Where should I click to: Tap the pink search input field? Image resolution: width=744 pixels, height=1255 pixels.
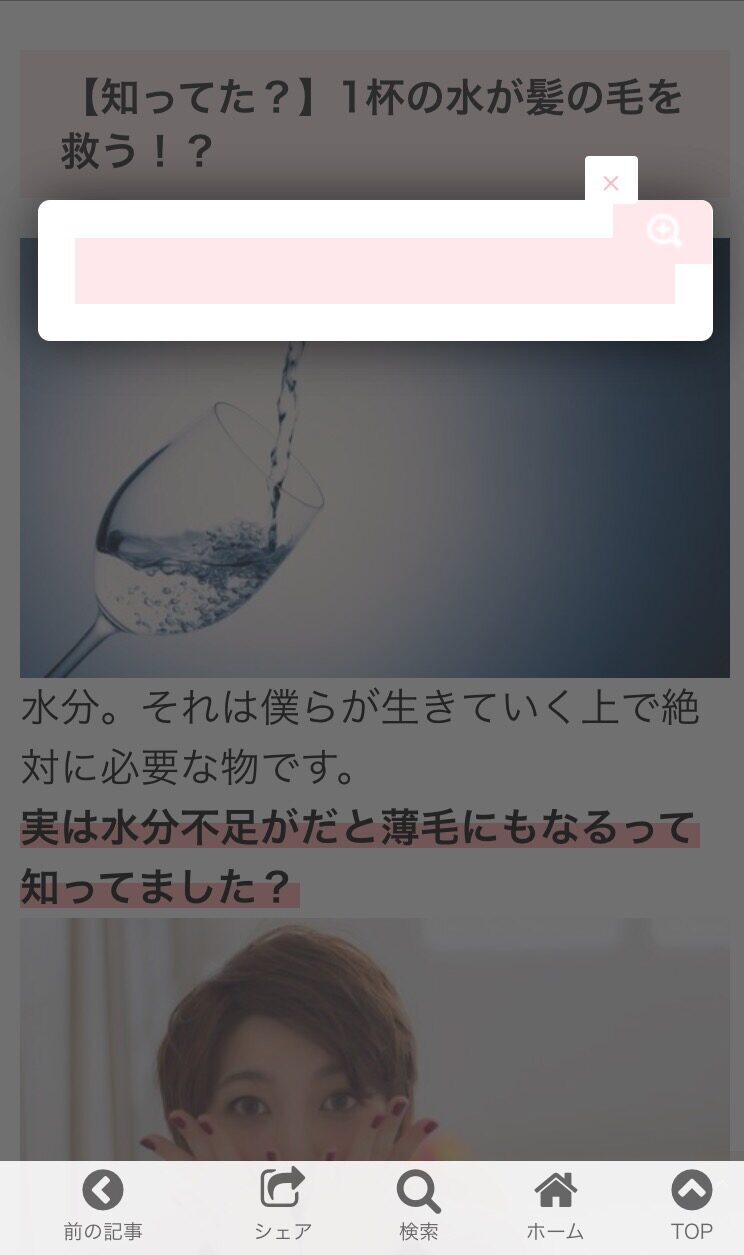pos(374,270)
